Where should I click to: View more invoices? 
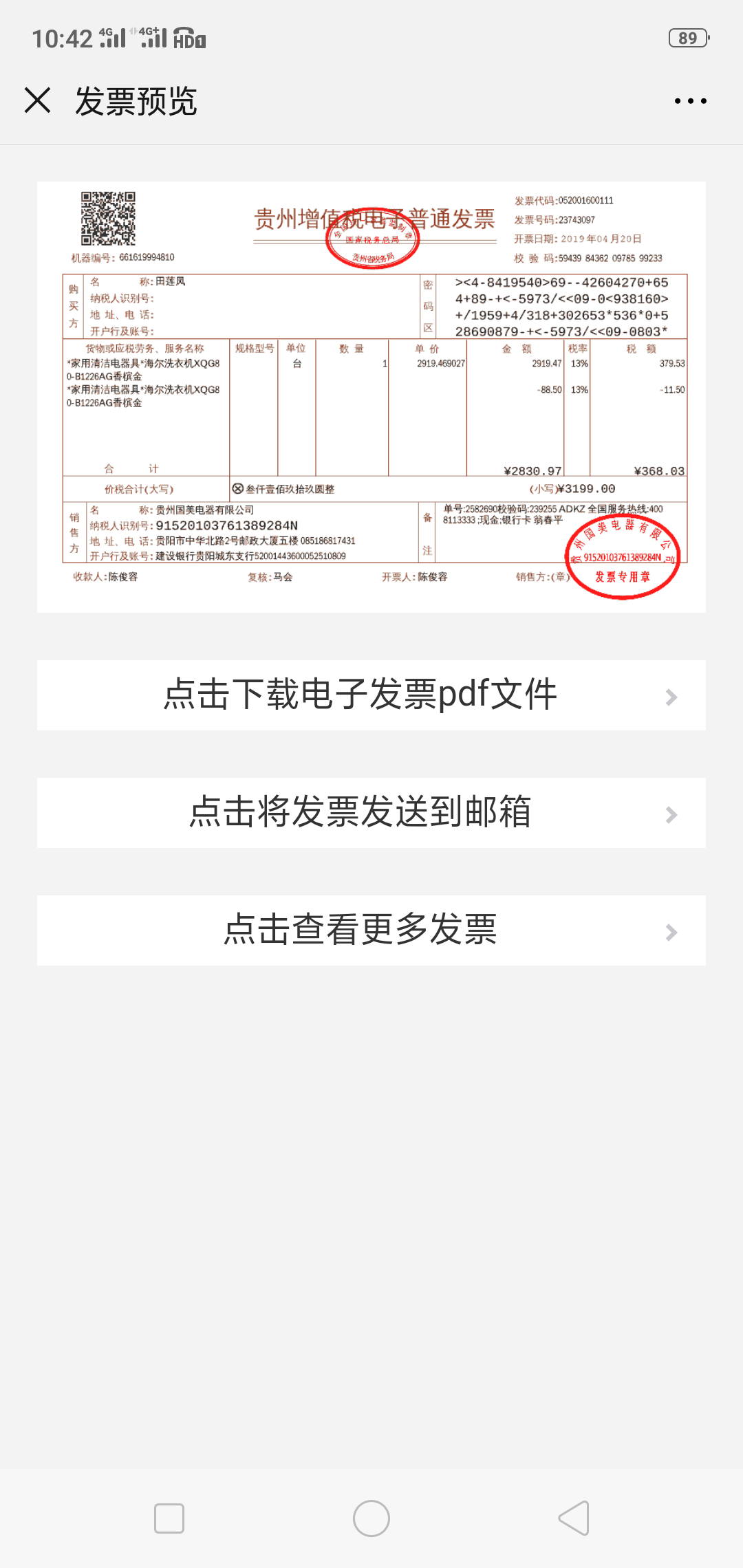[x=371, y=930]
